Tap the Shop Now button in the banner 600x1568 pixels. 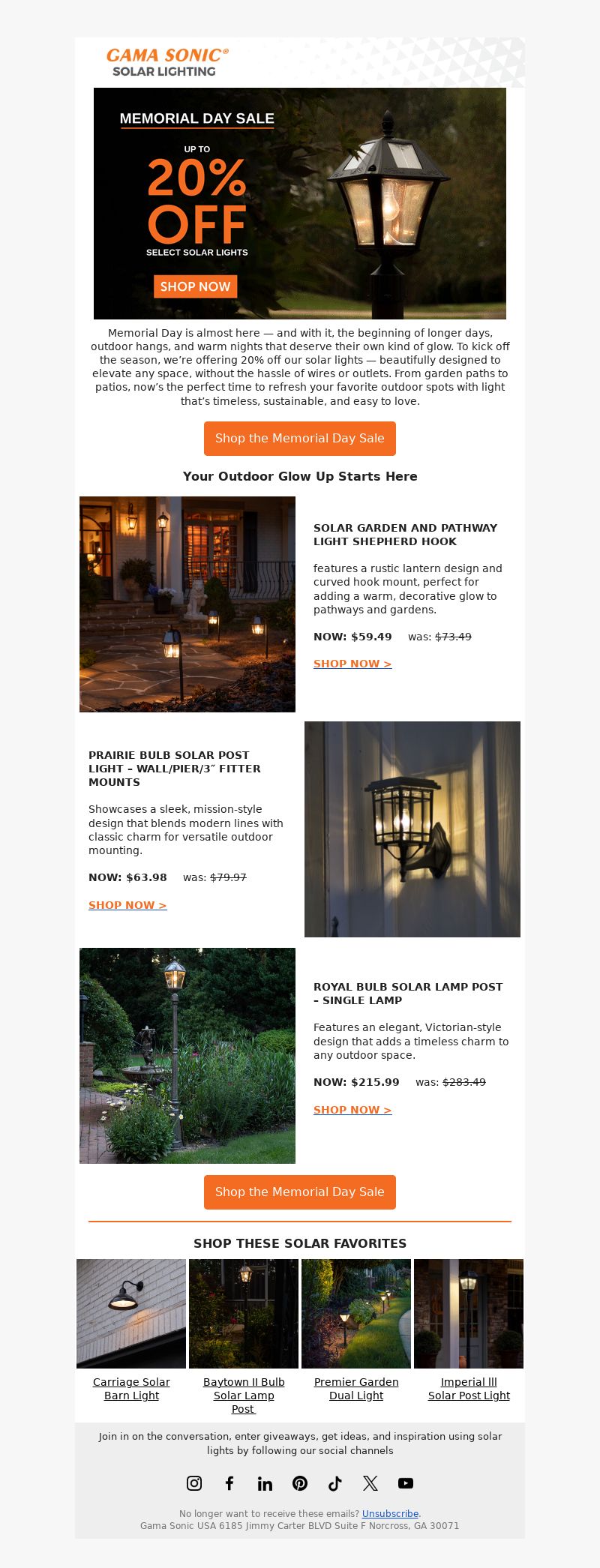pyautogui.click(x=195, y=286)
